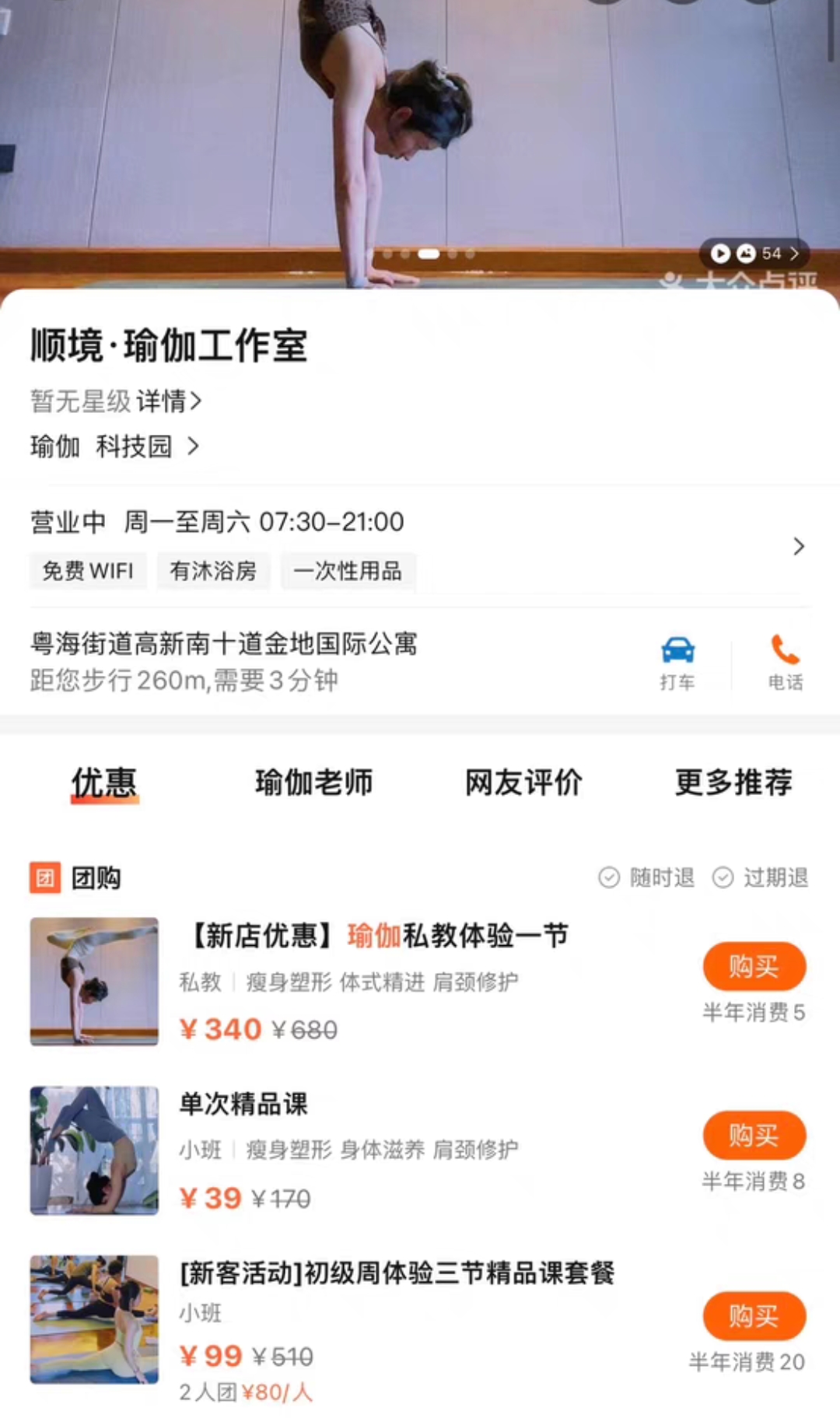
Task: Click the 过期退 checkmark circle icon
Action: [x=723, y=877]
